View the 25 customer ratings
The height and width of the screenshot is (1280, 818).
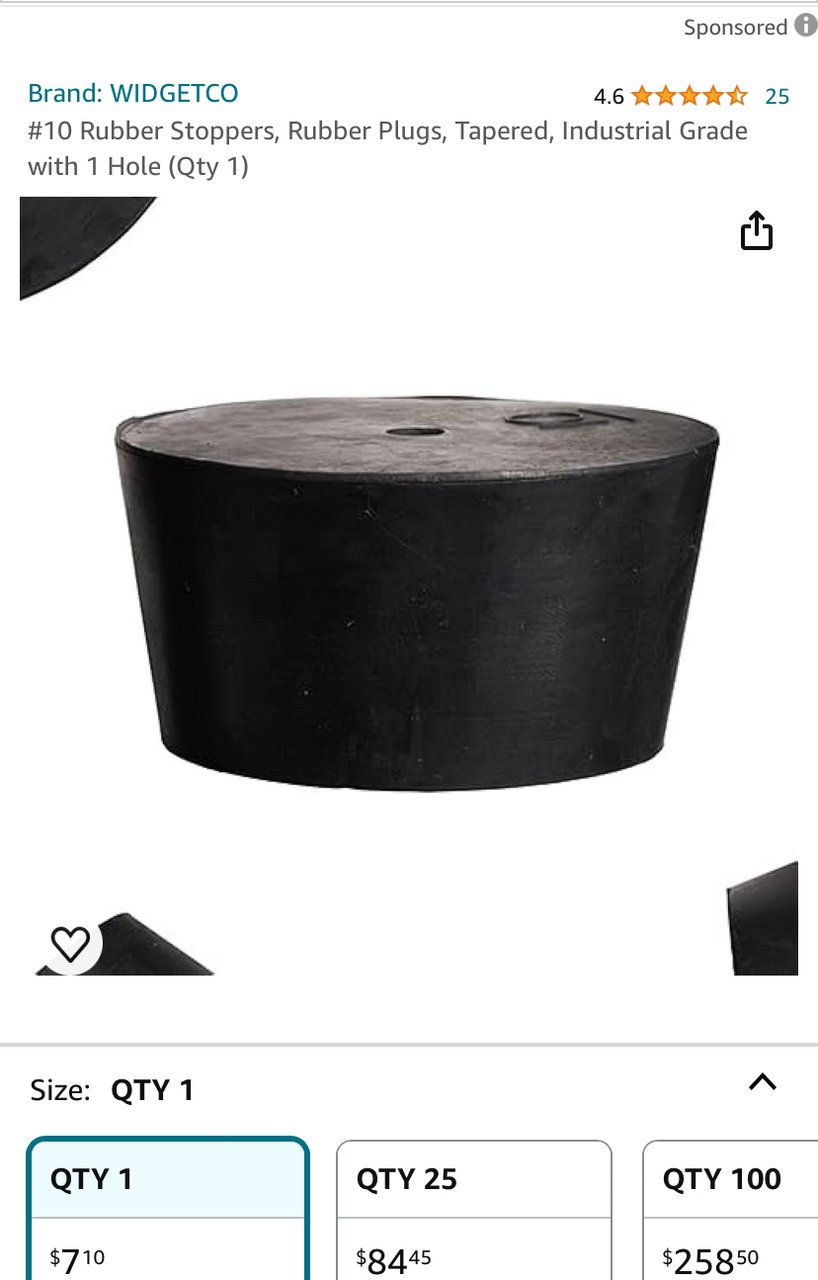[777, 96]
